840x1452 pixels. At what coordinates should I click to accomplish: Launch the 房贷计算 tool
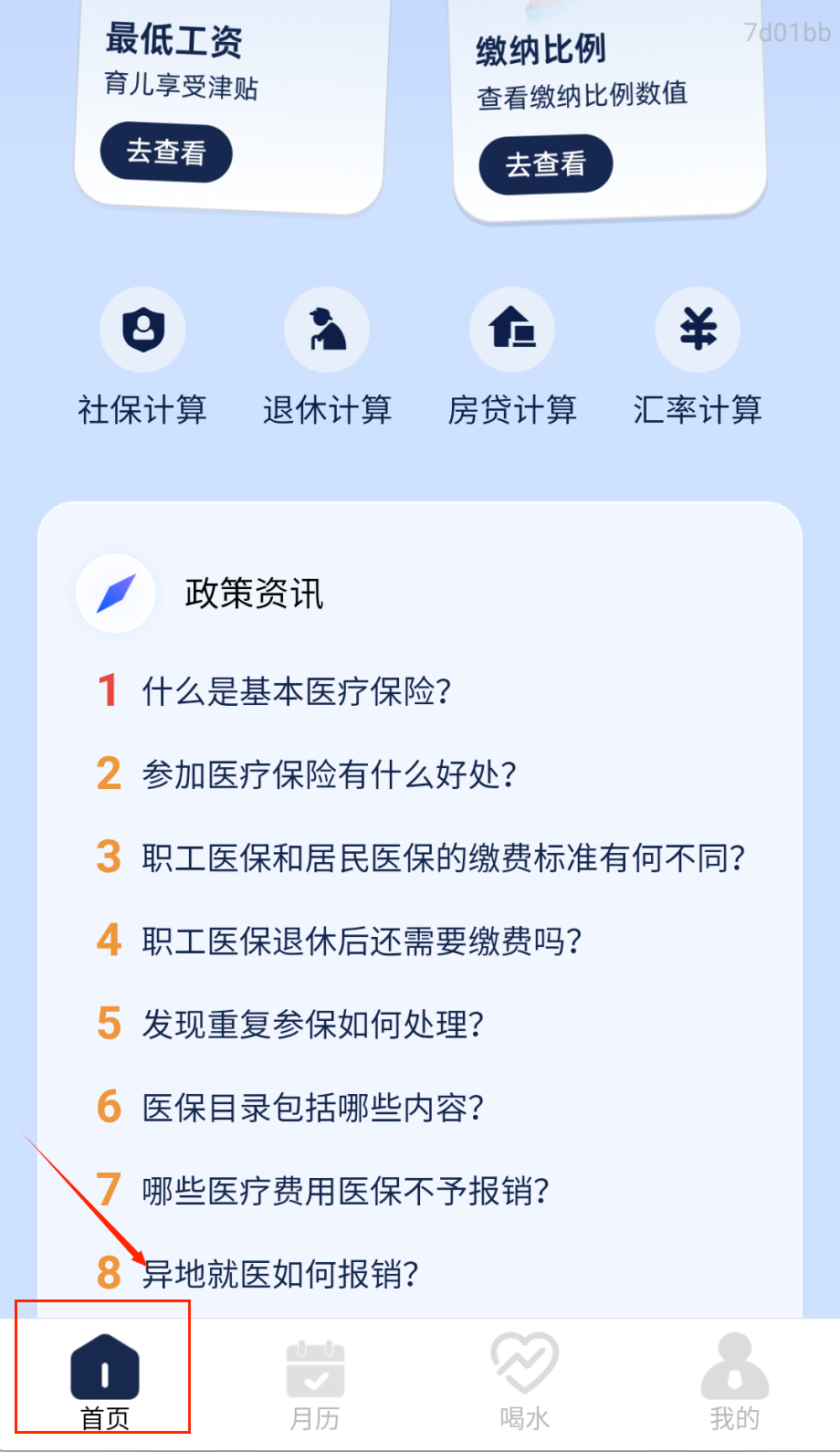coord(512,356)
